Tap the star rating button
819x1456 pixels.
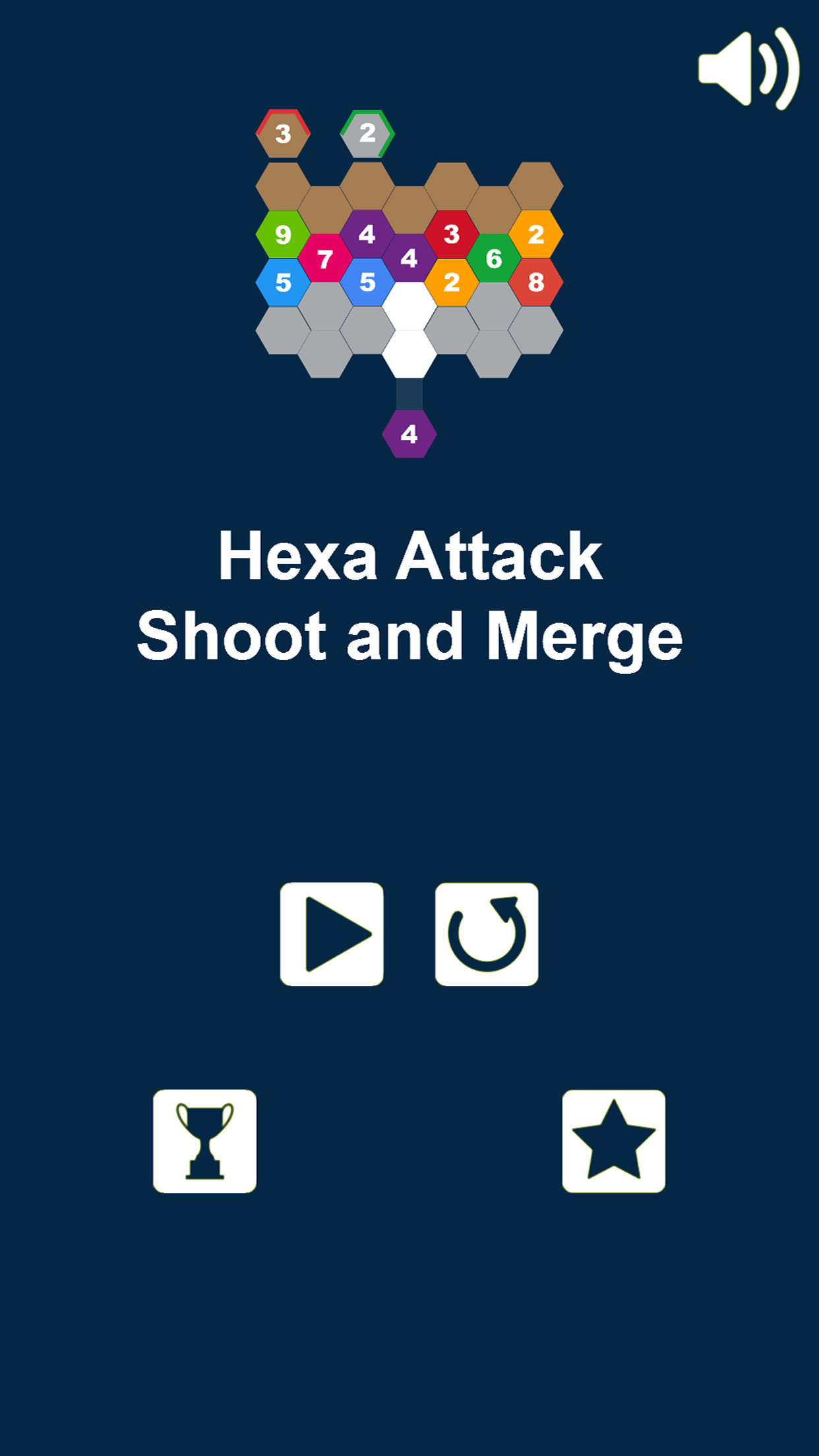pyautogui.click(x=613, y=1141)
